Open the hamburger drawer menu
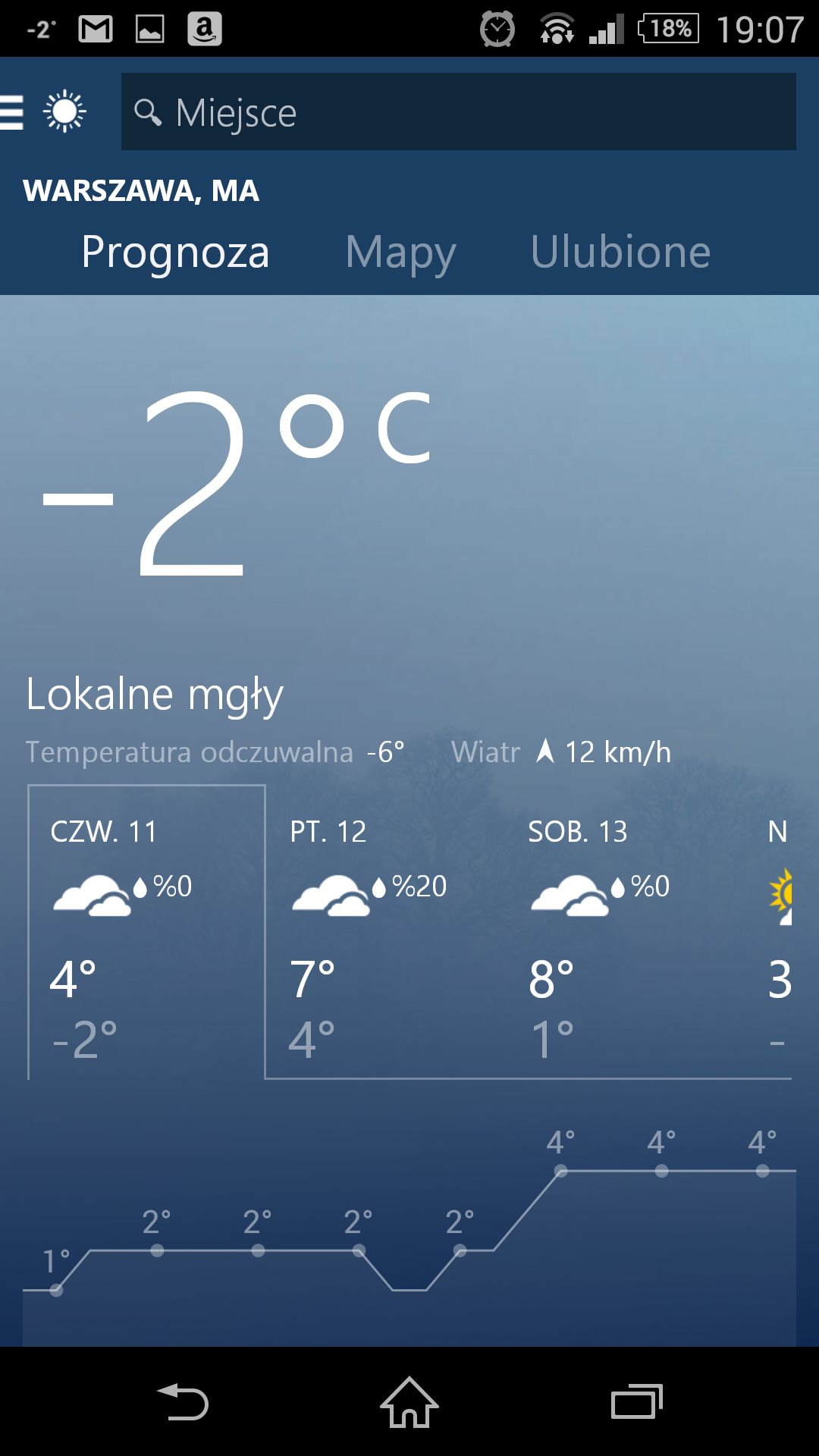Viewport: 819px width, 1456px height. pyautogui.click(x=12, y=112)
